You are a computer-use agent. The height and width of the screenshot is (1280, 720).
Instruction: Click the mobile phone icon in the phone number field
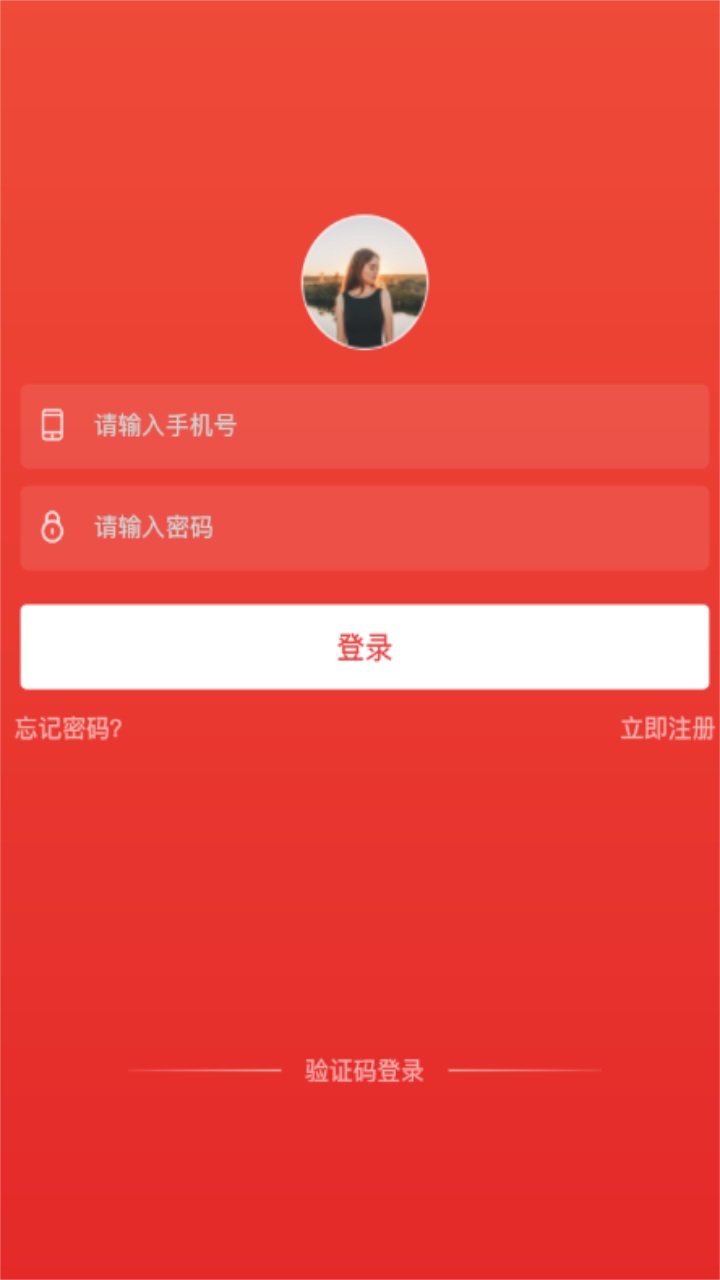pos(52,425)
